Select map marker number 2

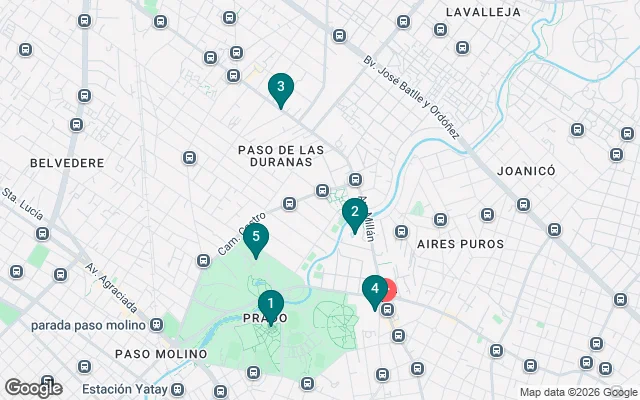coord(353,213)
